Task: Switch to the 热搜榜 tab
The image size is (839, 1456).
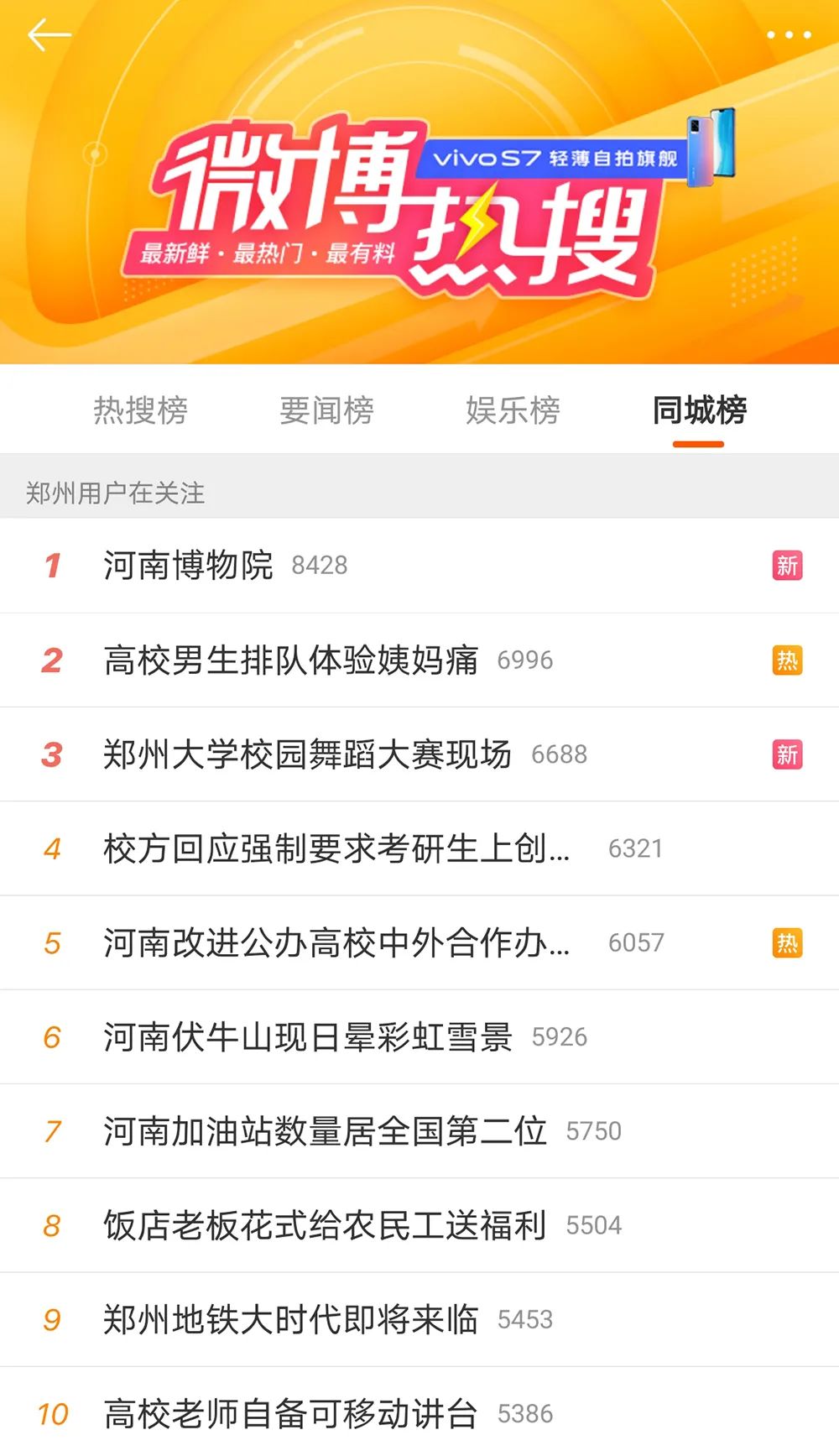Action: 140,410
